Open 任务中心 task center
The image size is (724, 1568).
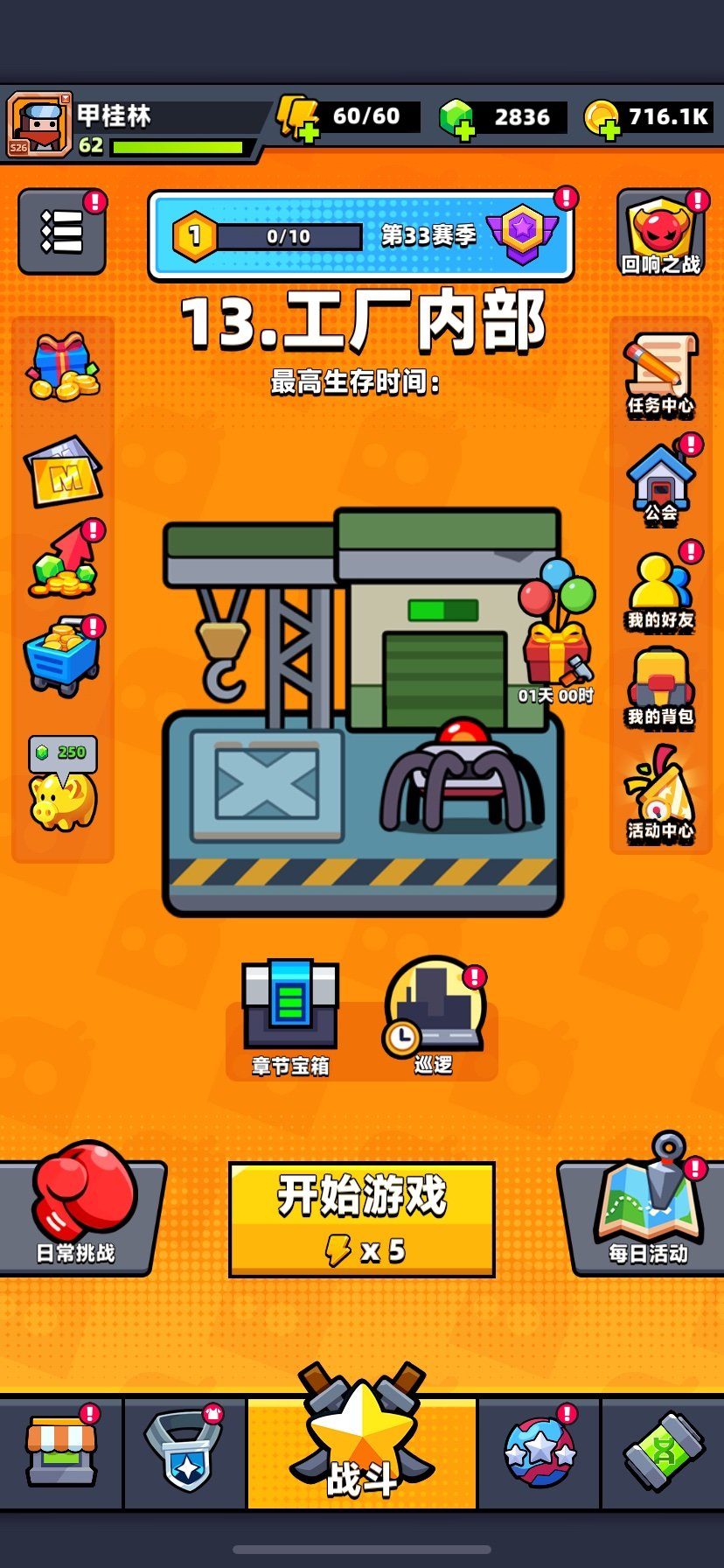tap(661, 374)
